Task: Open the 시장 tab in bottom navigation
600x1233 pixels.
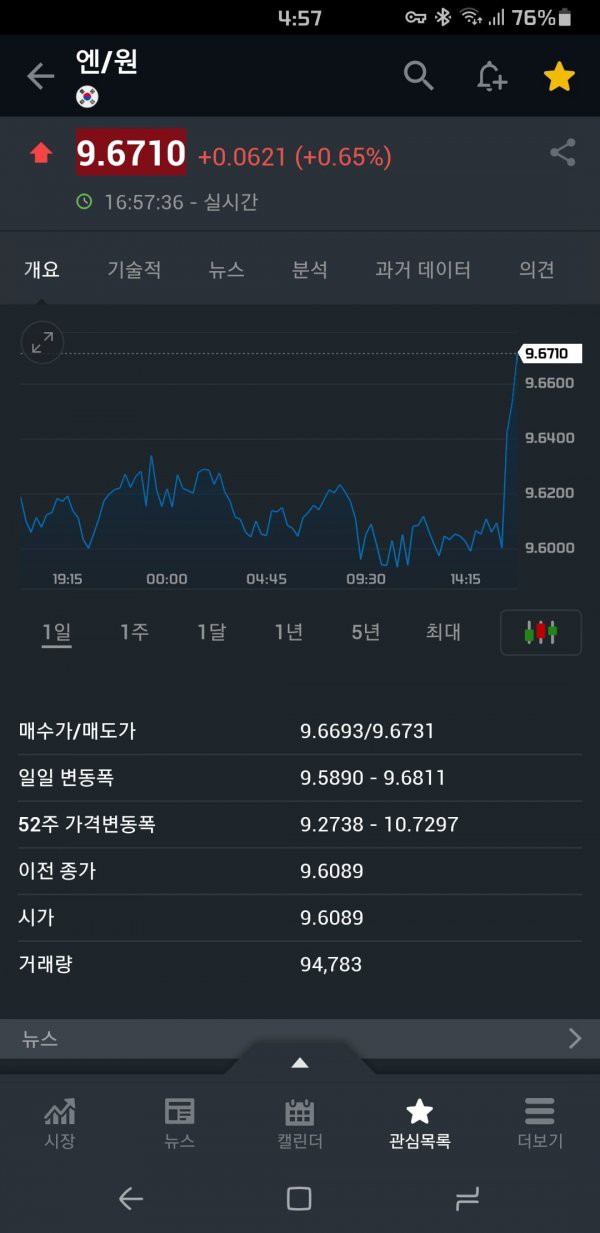Action: [60, 1123]
